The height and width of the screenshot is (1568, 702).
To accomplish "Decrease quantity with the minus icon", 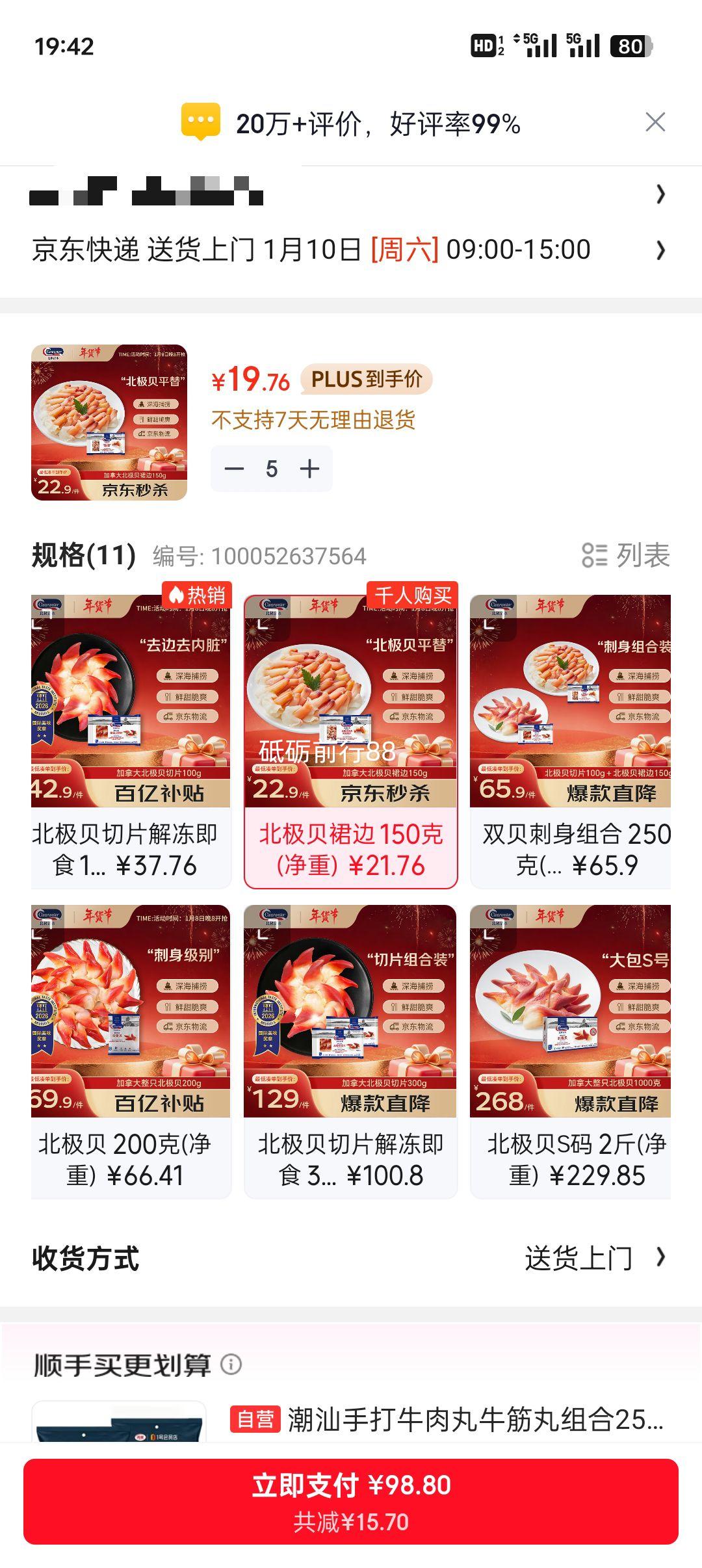I will coord(235,467).
